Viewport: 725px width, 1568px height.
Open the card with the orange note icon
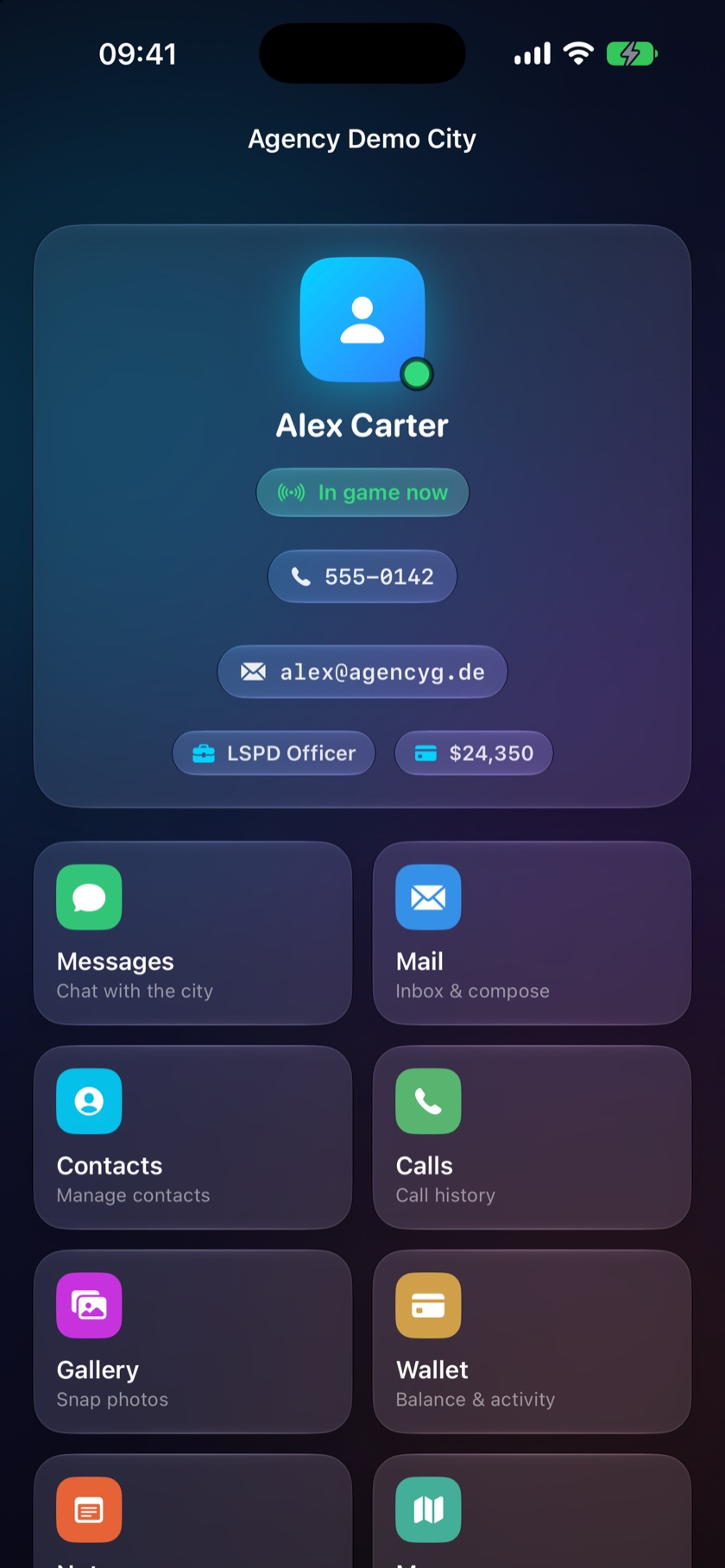click(192, 1511)
